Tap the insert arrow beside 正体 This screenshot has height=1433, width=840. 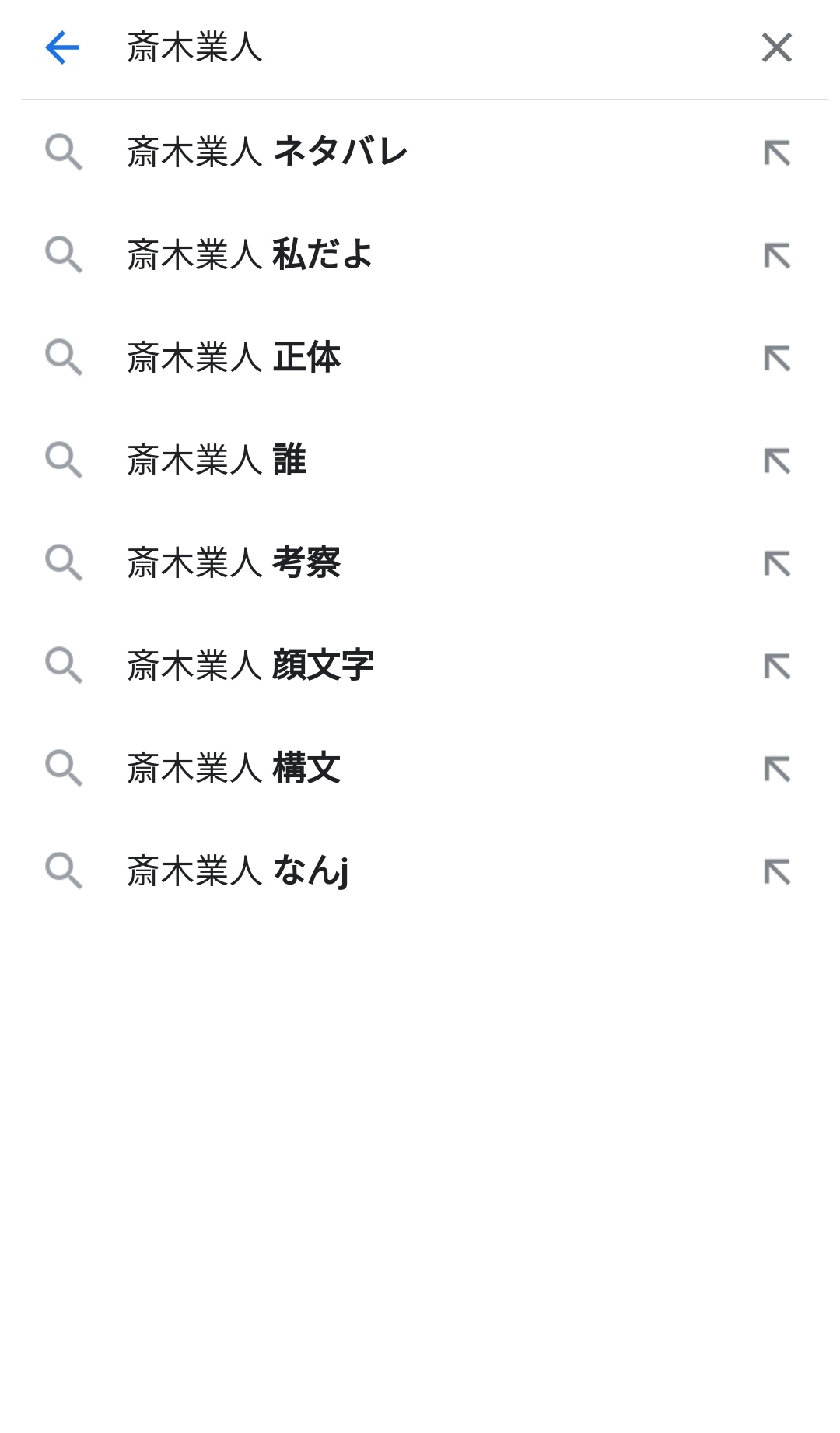tap(777, 358)
